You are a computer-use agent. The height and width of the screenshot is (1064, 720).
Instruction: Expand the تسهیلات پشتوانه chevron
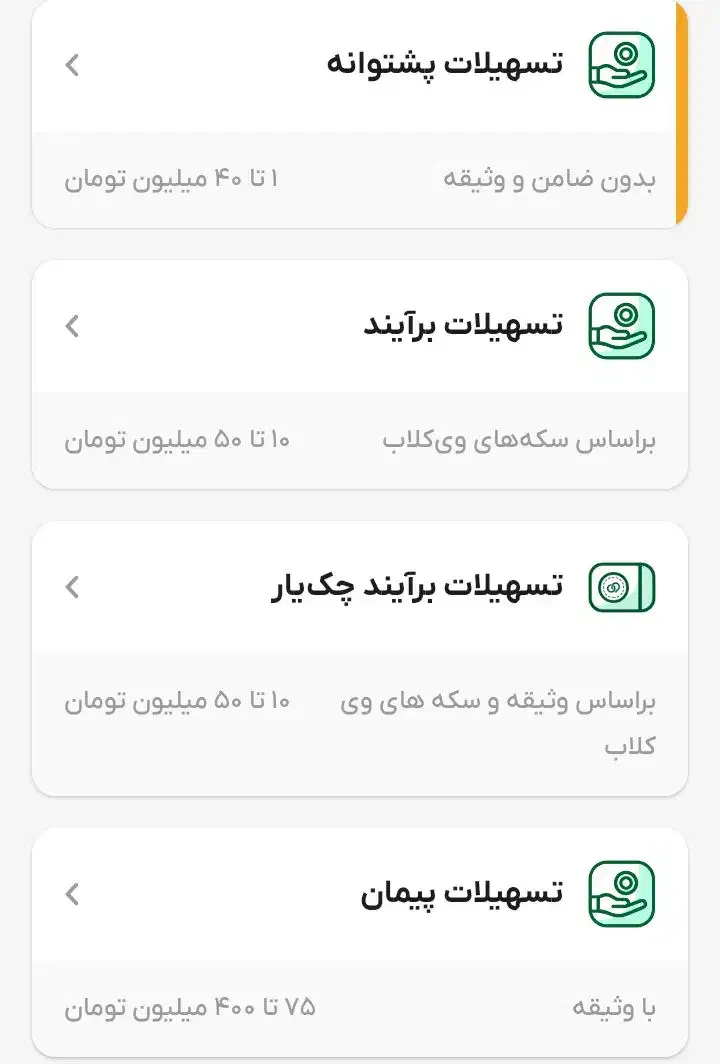click(71, 62)
